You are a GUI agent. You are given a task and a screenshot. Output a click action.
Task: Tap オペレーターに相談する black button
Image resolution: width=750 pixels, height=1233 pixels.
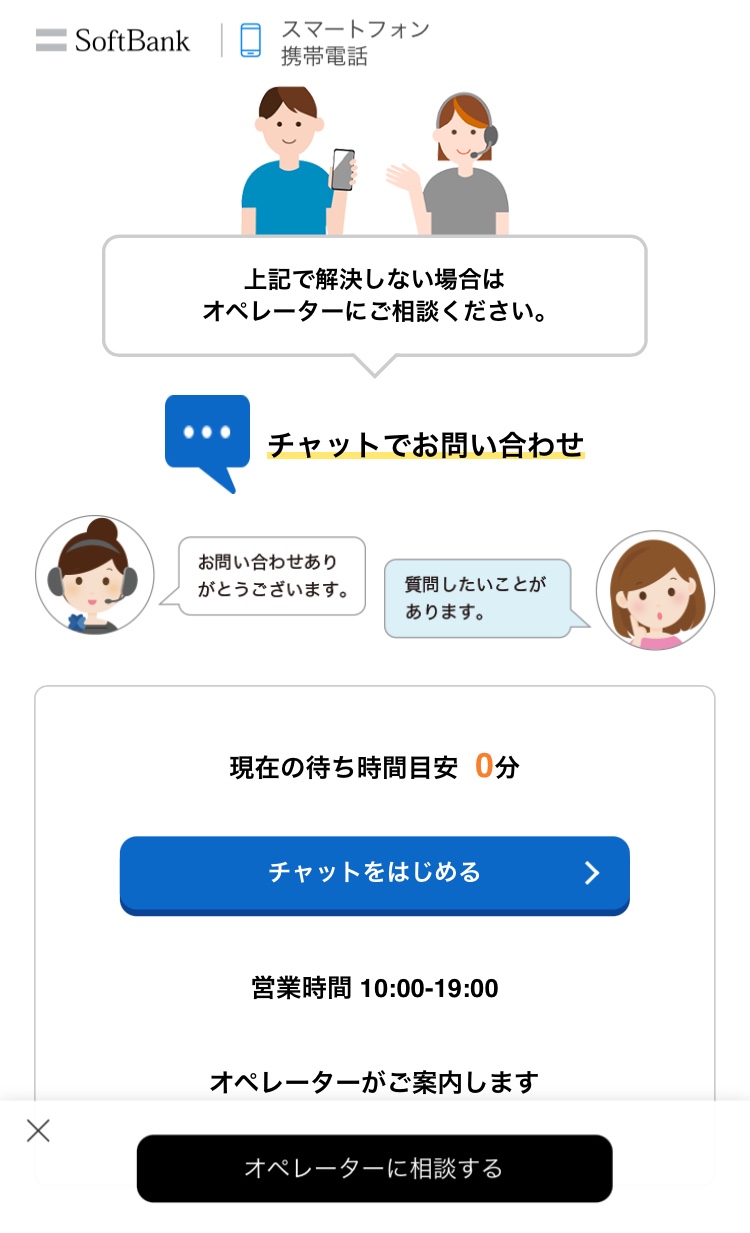point(374,1167)
